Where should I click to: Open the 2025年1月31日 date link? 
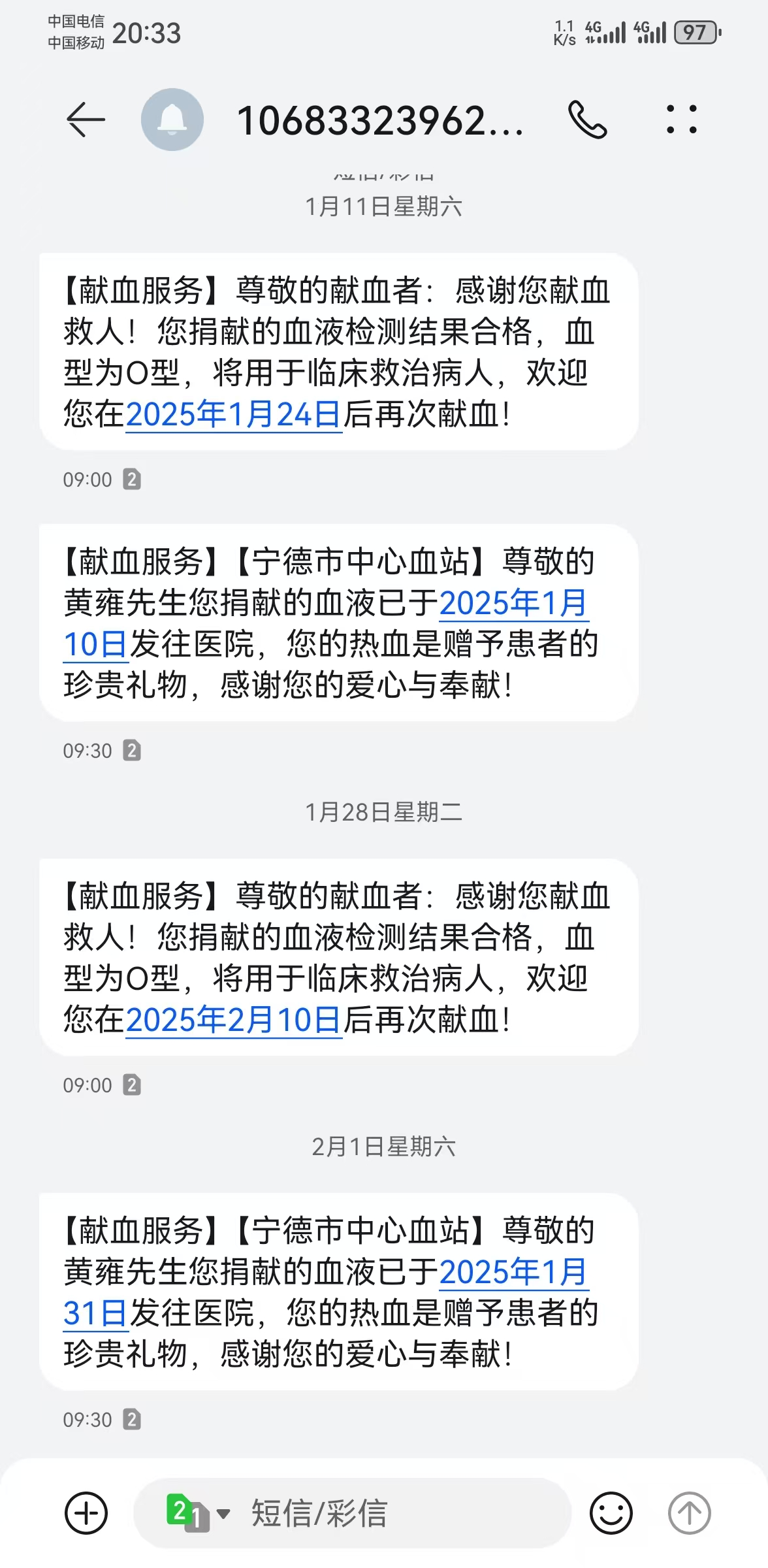pyautogui.click(x=514, y=1271)
